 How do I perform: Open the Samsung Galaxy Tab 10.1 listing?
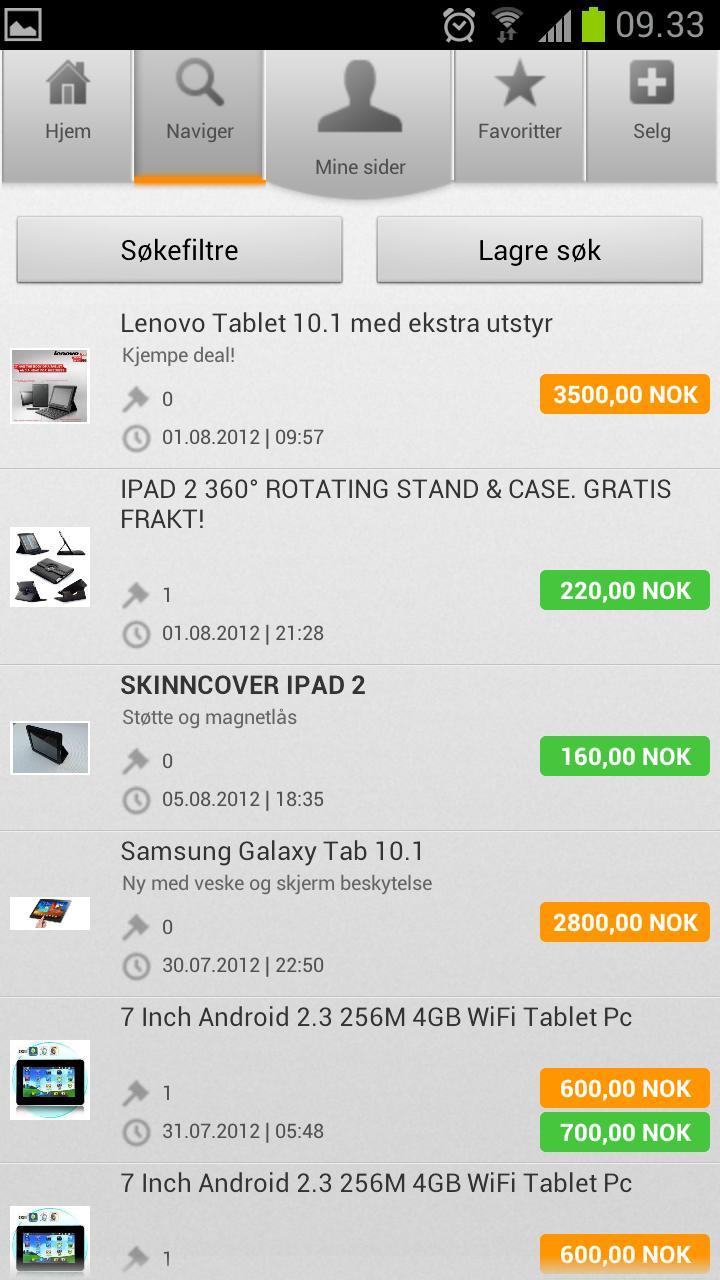pos(272,852)
